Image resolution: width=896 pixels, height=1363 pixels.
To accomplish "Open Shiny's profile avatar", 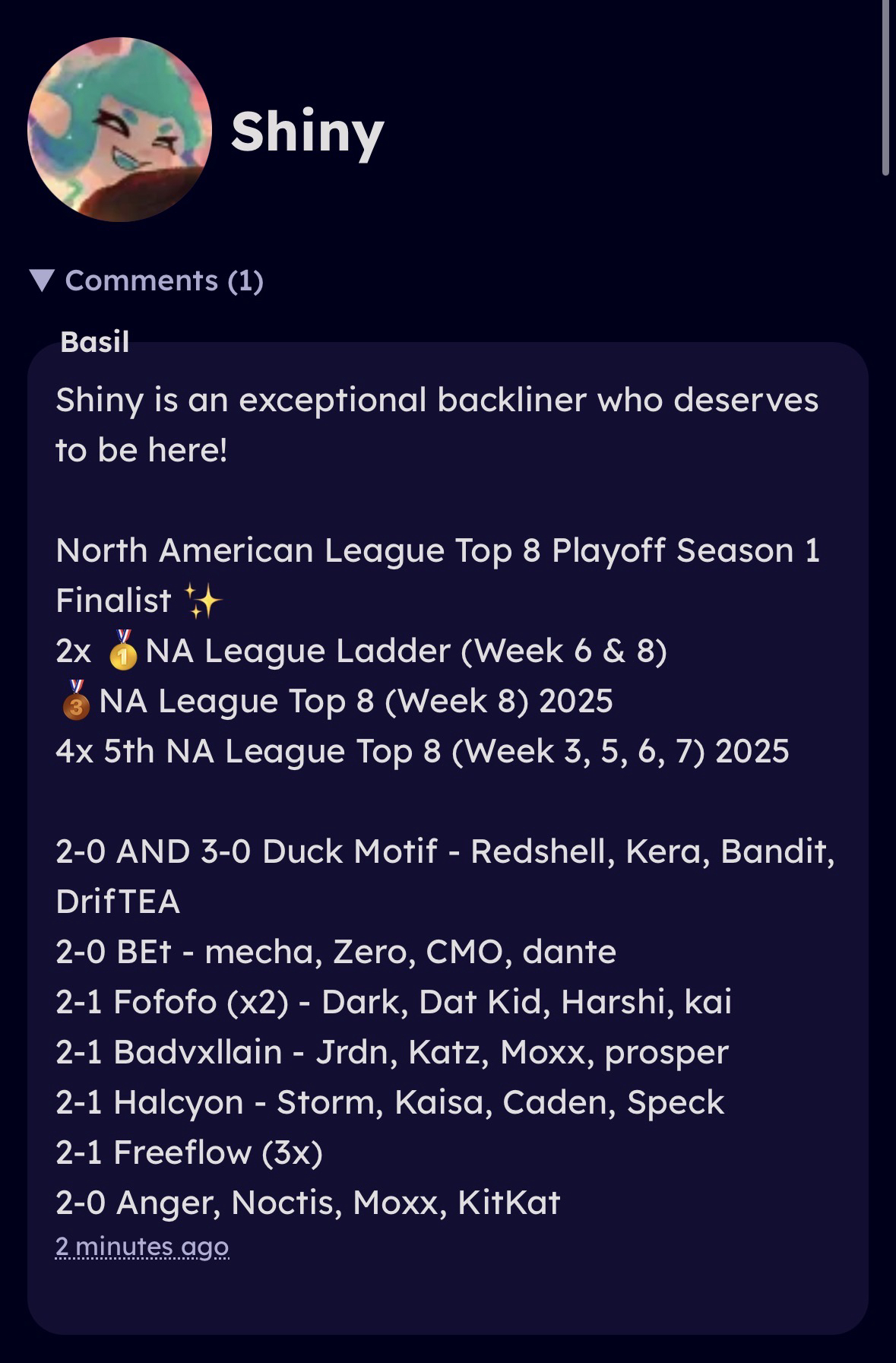I will point(119,129).
